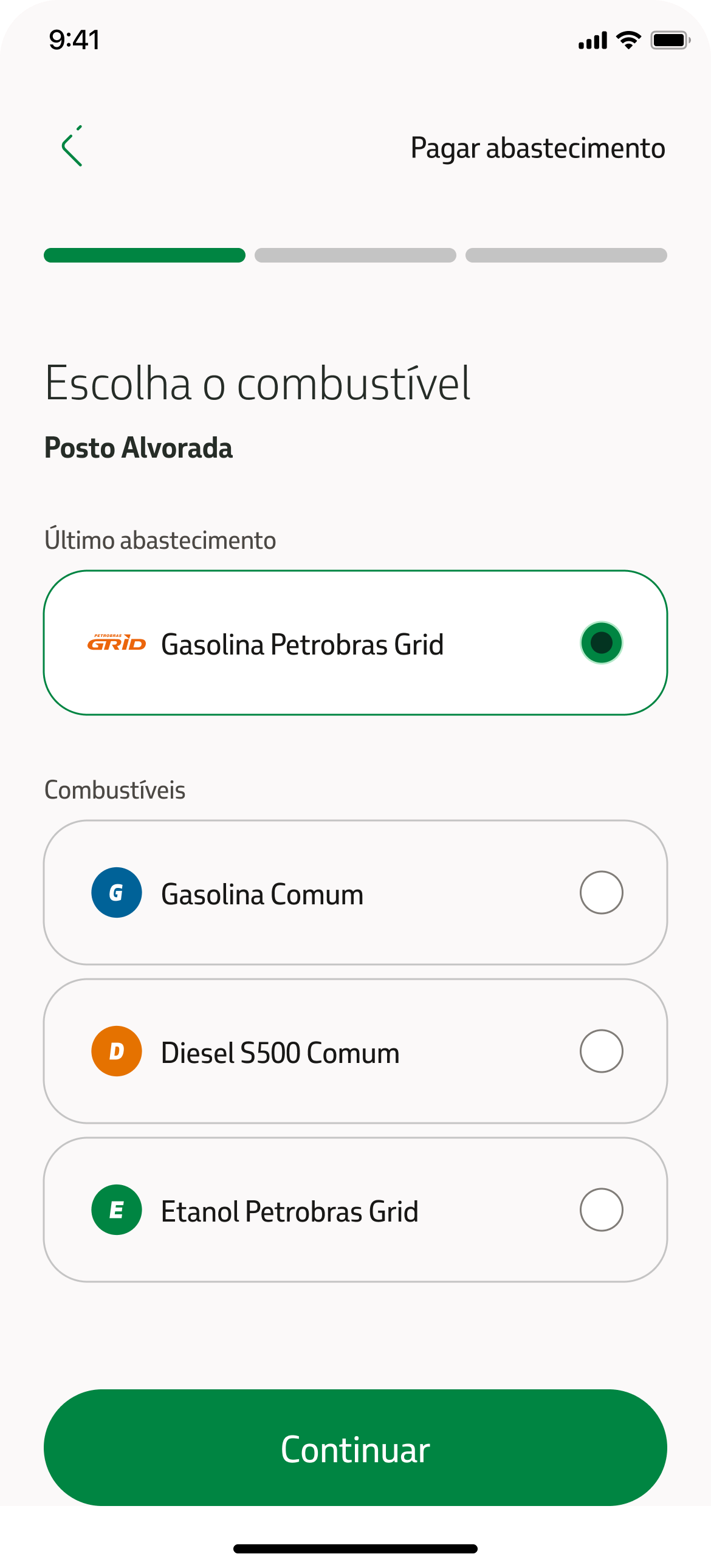
Task: Go back from Pagar abastecimento
Action: [72, 146]
